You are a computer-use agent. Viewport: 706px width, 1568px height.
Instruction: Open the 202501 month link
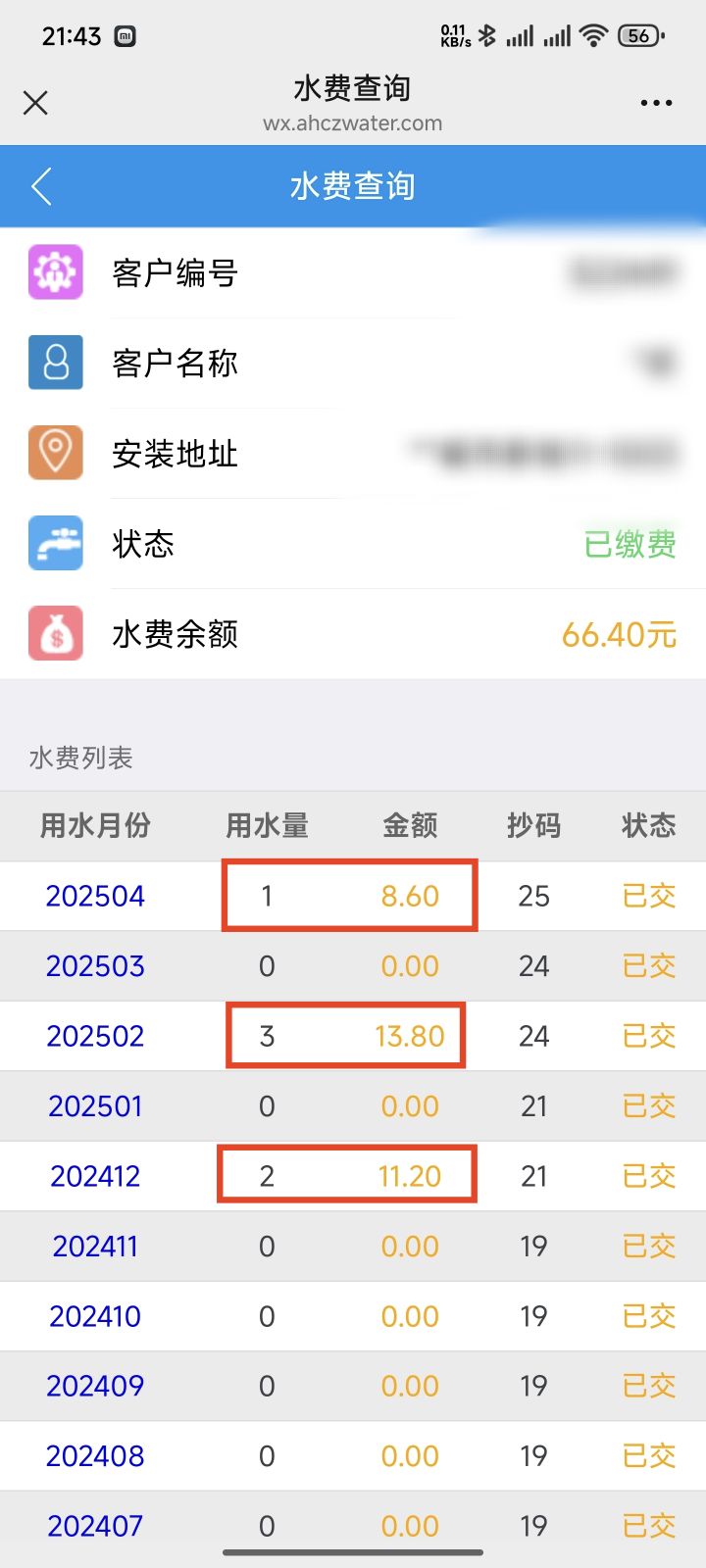(95, 1106)
